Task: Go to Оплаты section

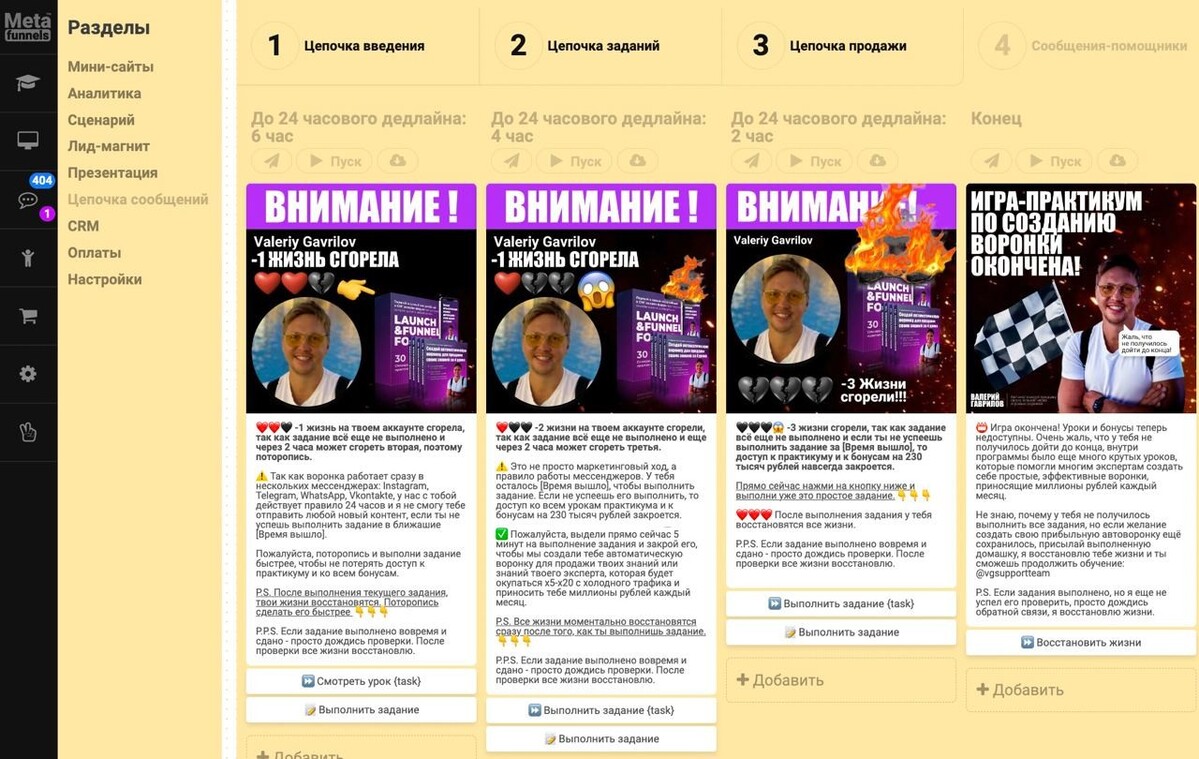Action: pyautogui.click(x=94, y=253)
